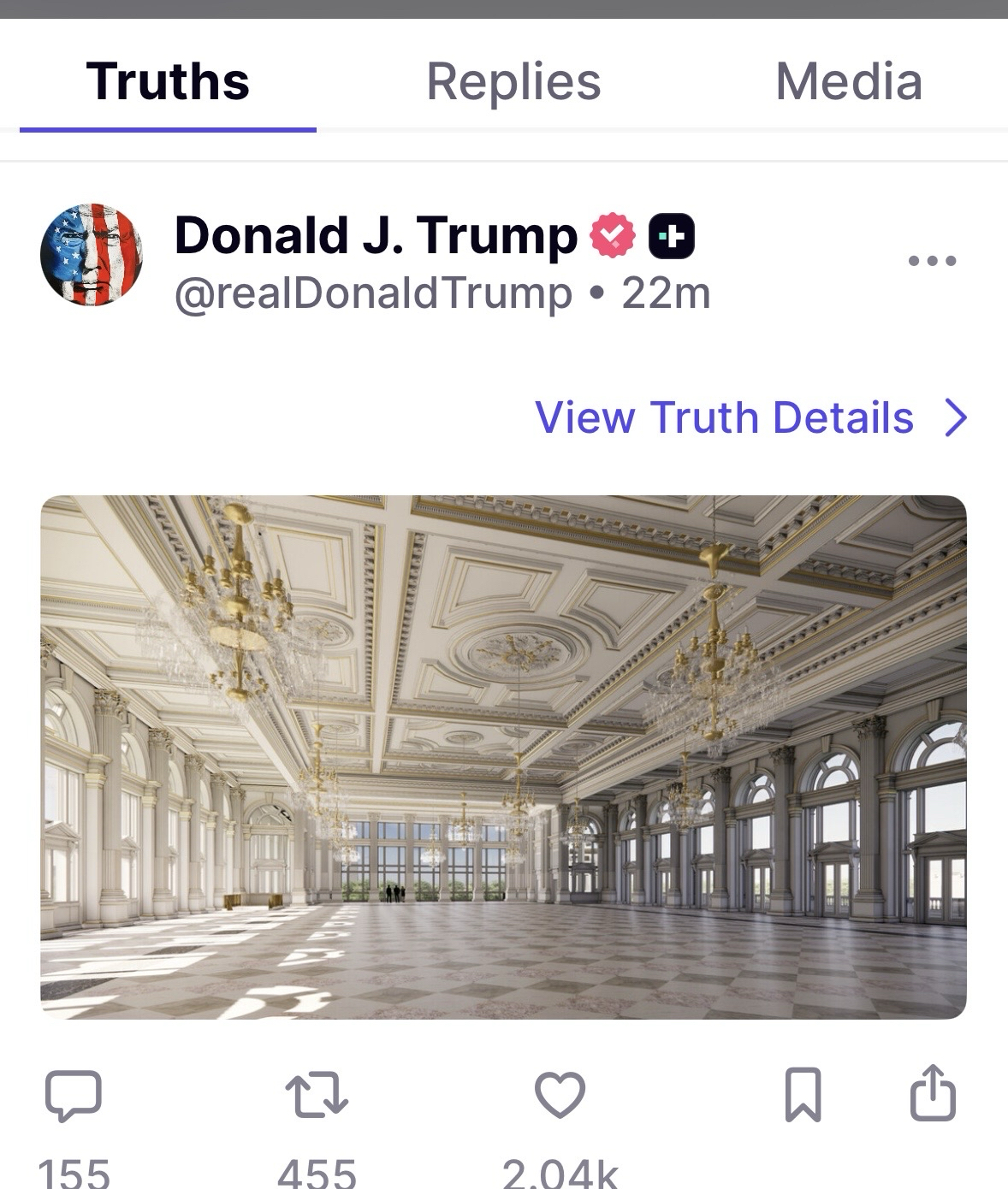Viewport: 1008px width, 1189px height.
Task: Open the three-dot menu on the post
Action: (932, 260)
